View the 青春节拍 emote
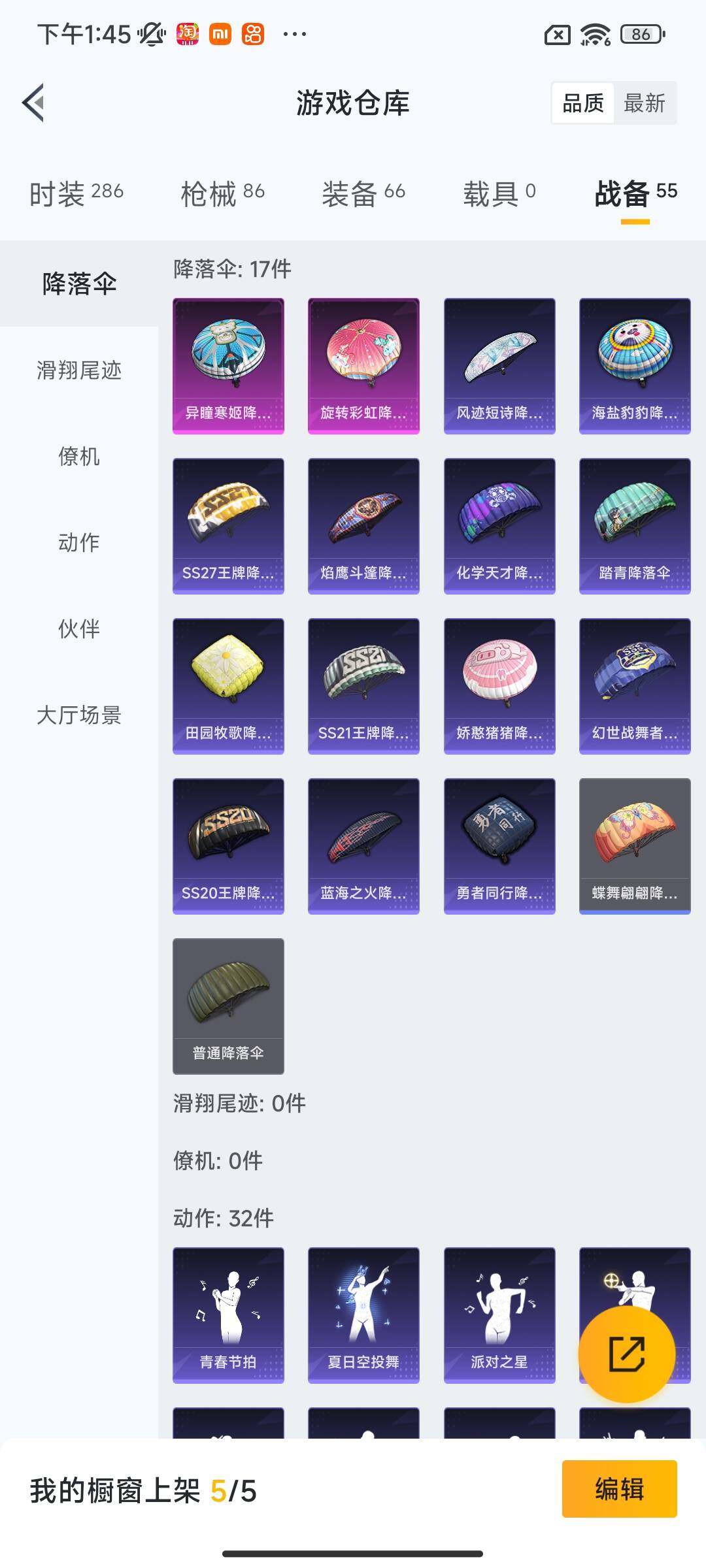706x1568 pixels. [x=228, y=1315]
